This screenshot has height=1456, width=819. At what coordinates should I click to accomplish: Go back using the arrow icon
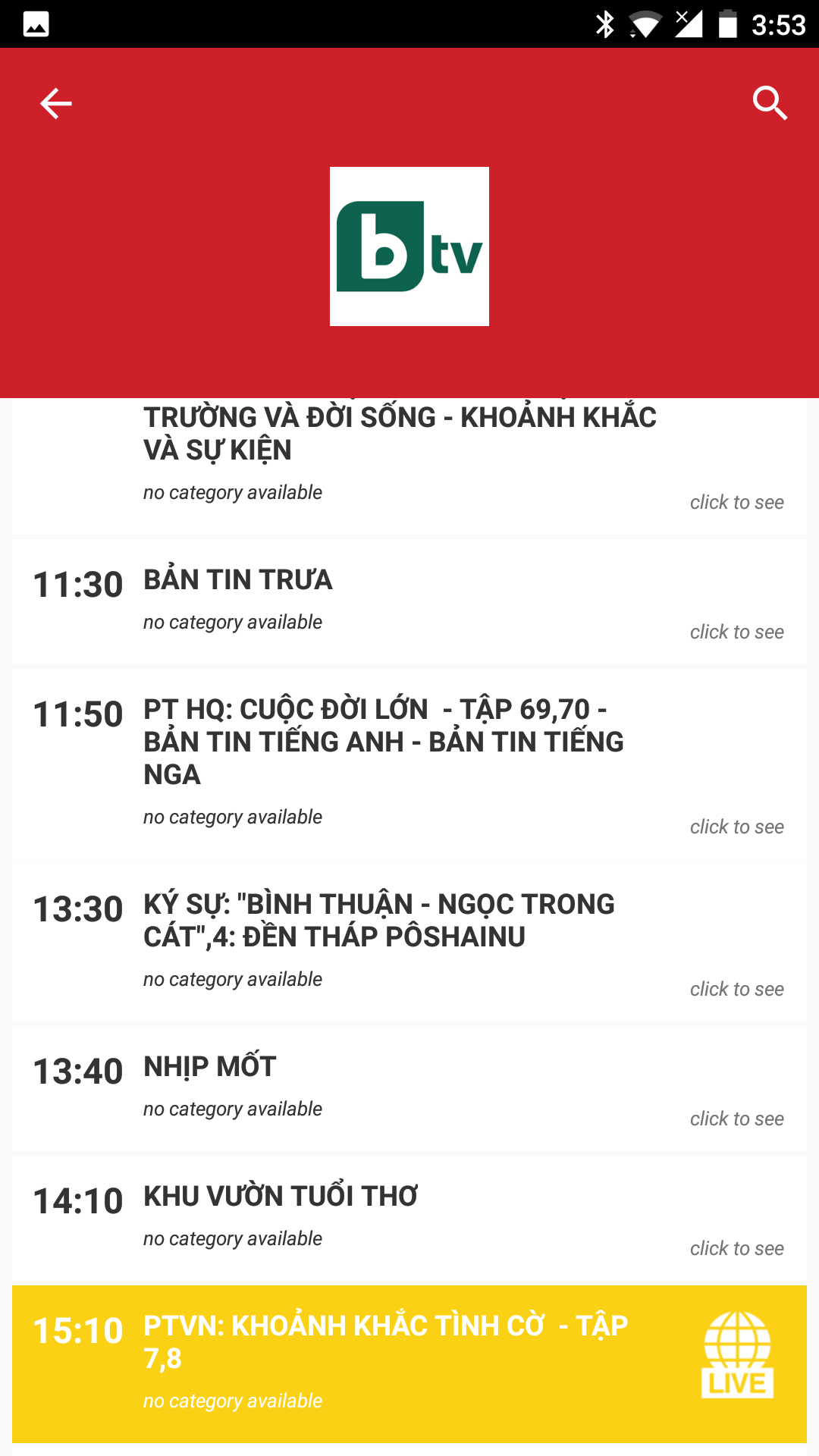[55, 103]
